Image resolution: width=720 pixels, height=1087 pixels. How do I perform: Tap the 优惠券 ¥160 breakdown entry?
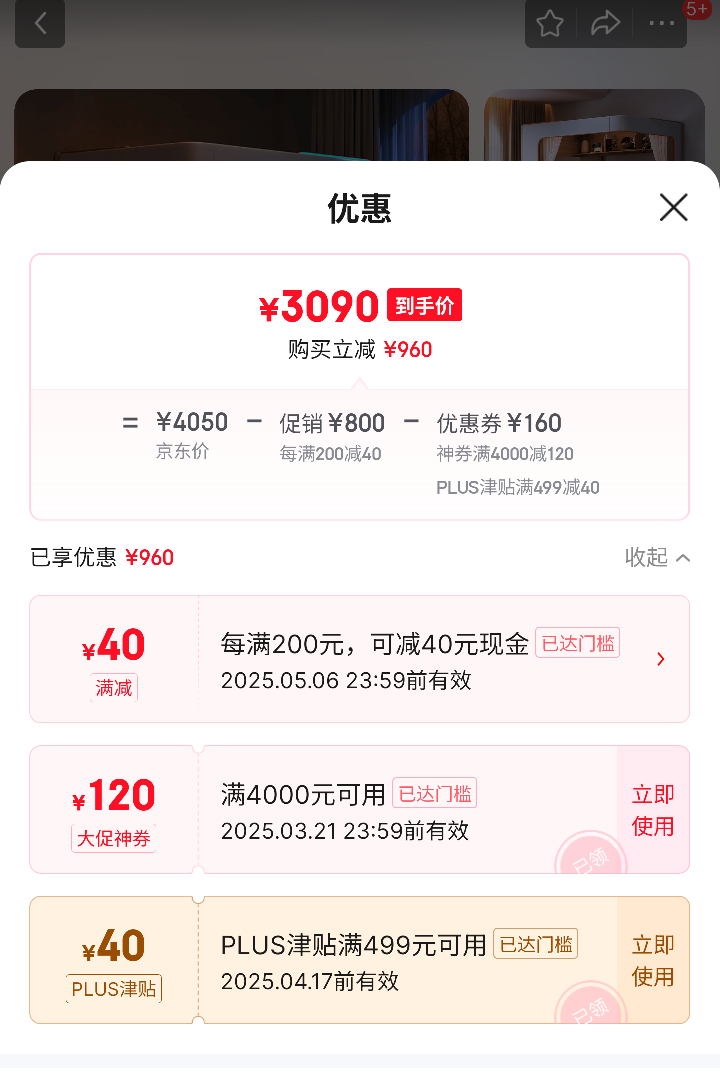[x=499, y=423]
